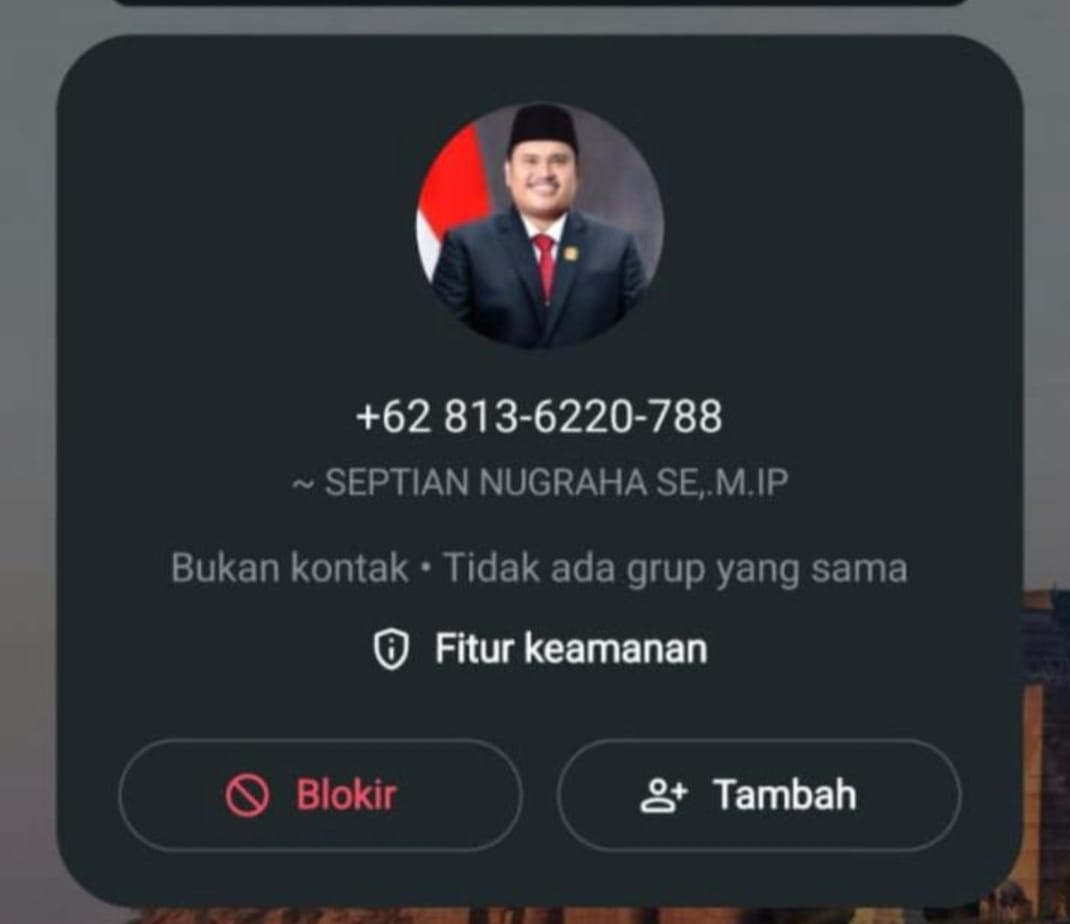The height and width of the screenshot is (924, 1070).
Task: Add the number via Tambah
Action: (759, 795)
